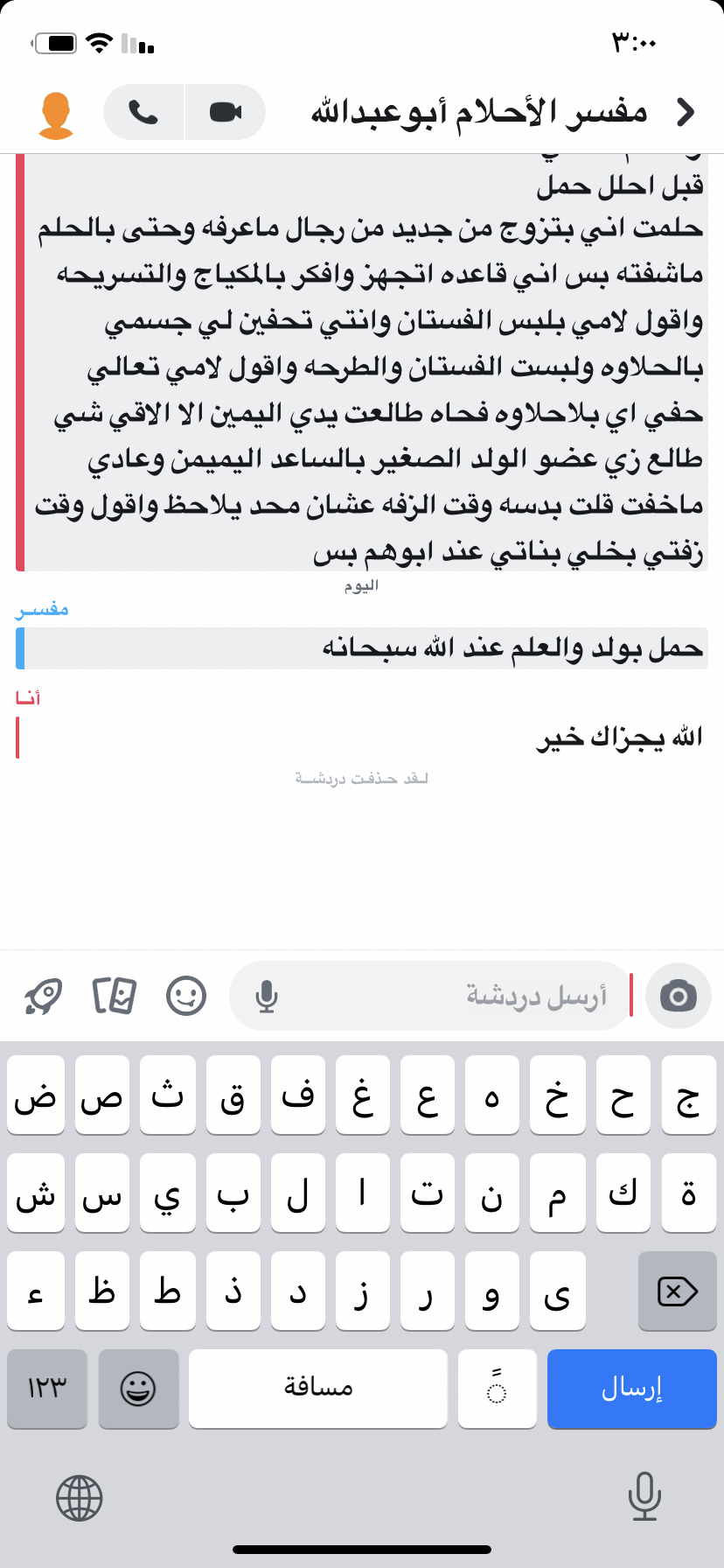Start a voice call with the dream interpreter
724x1568 pixels.
point(143,112)
